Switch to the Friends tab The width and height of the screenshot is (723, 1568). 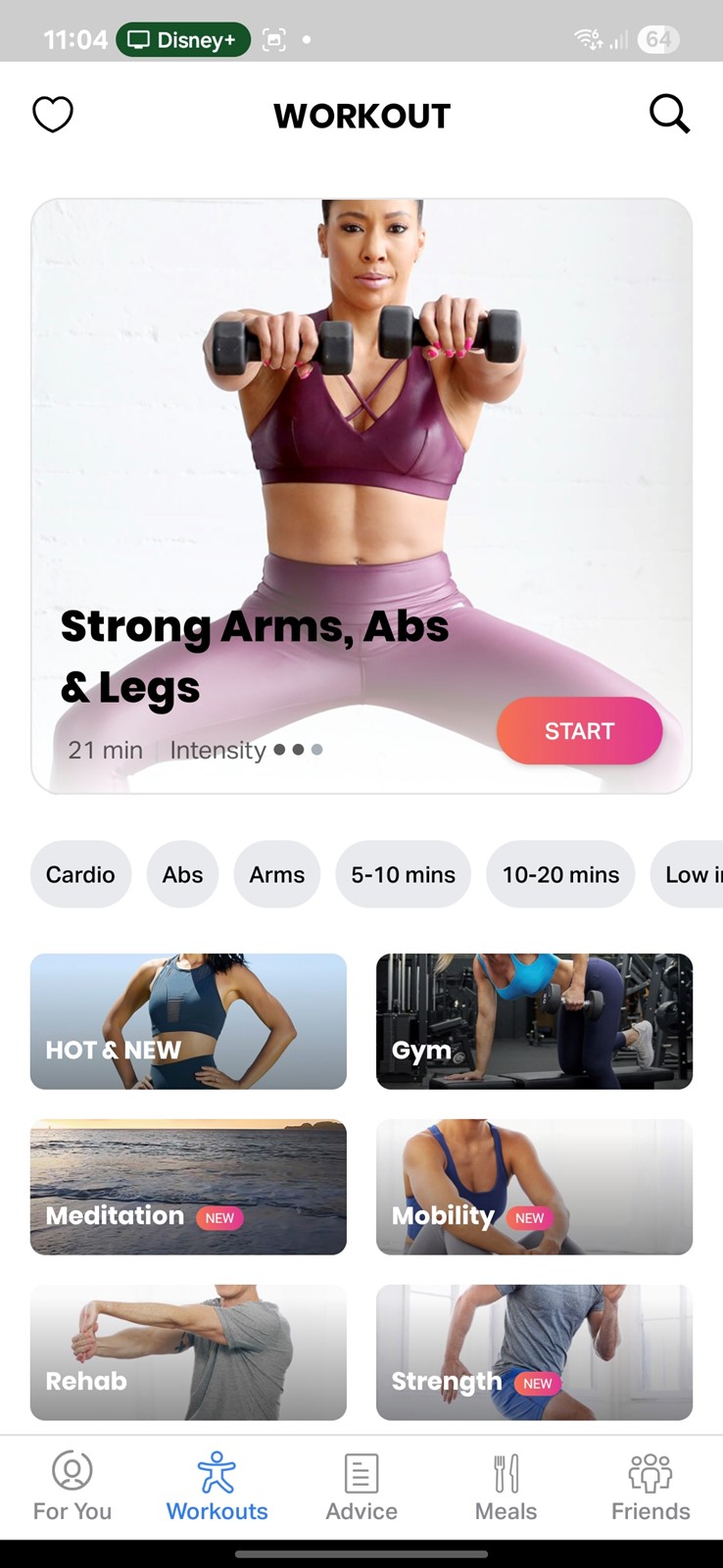(x=651, y=1487)
